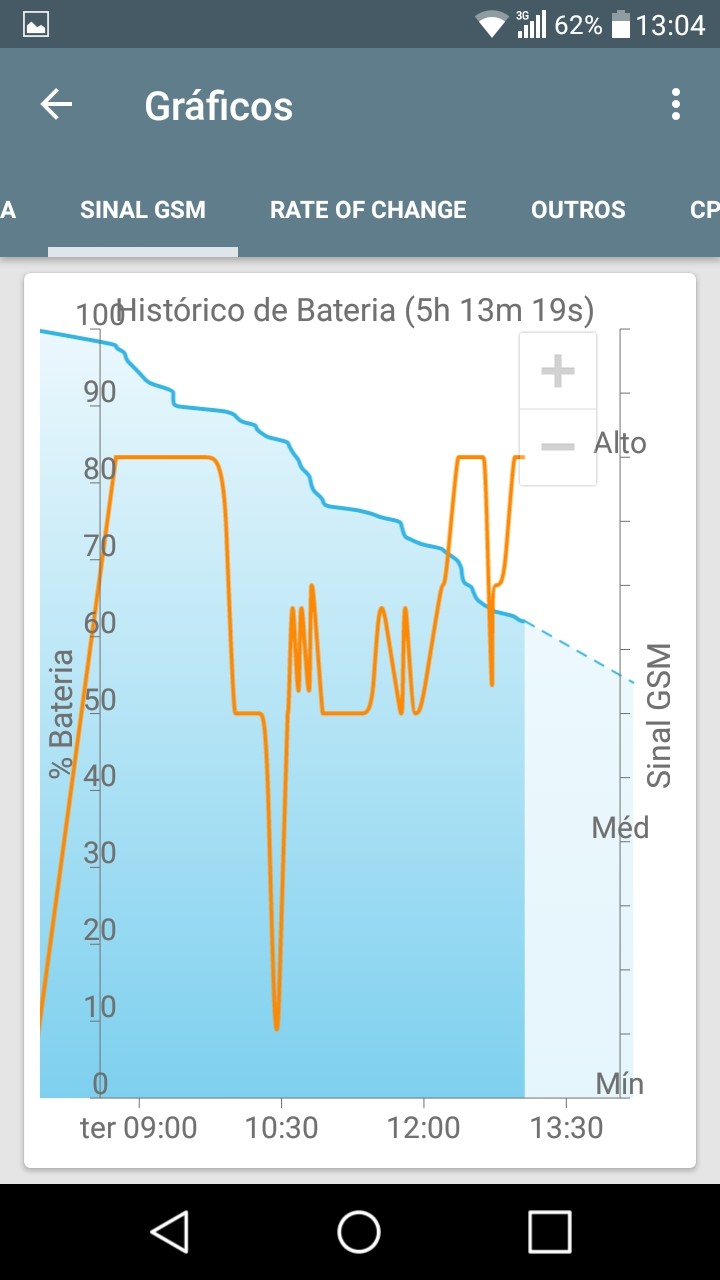This screenshot has width=720, height=1280.
Task: Open the recent apps overview
Action: click(549, 1232)
